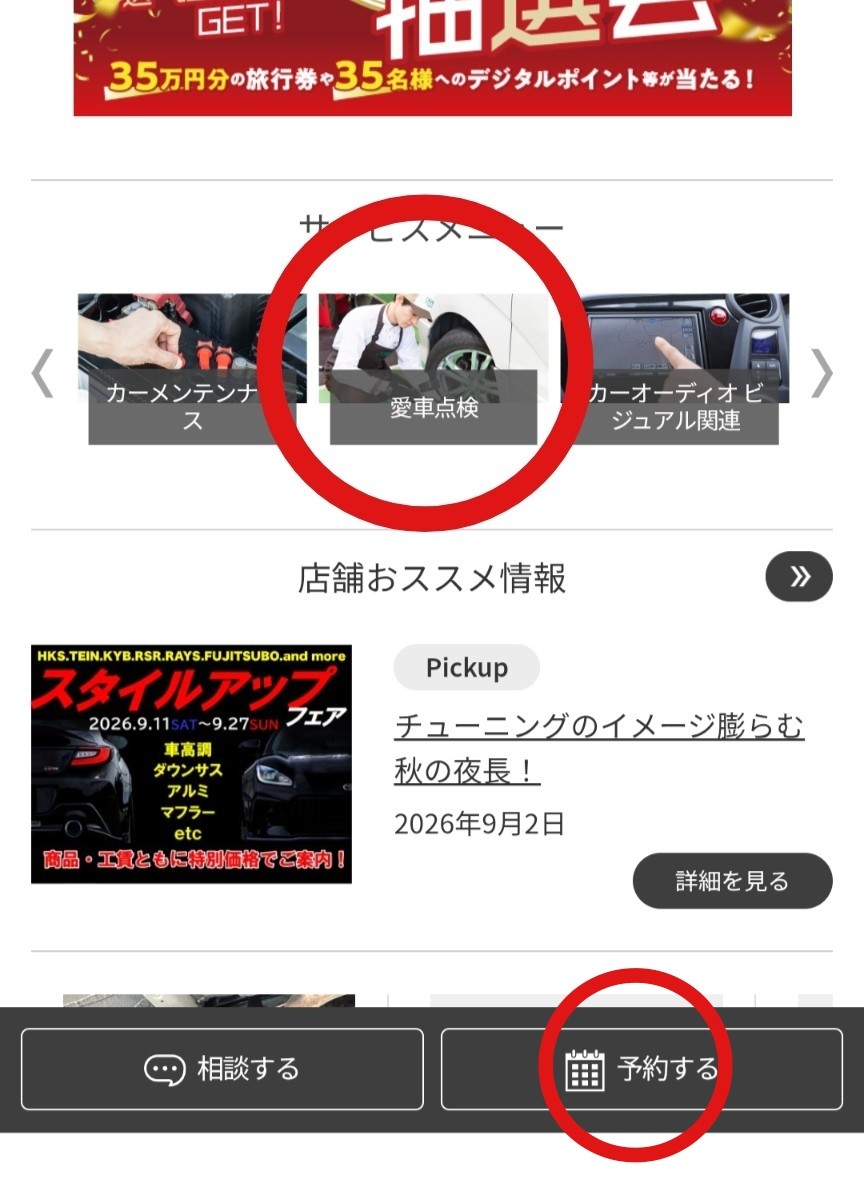Show next service menu items

pyautogui.click(x=821, y=373)
